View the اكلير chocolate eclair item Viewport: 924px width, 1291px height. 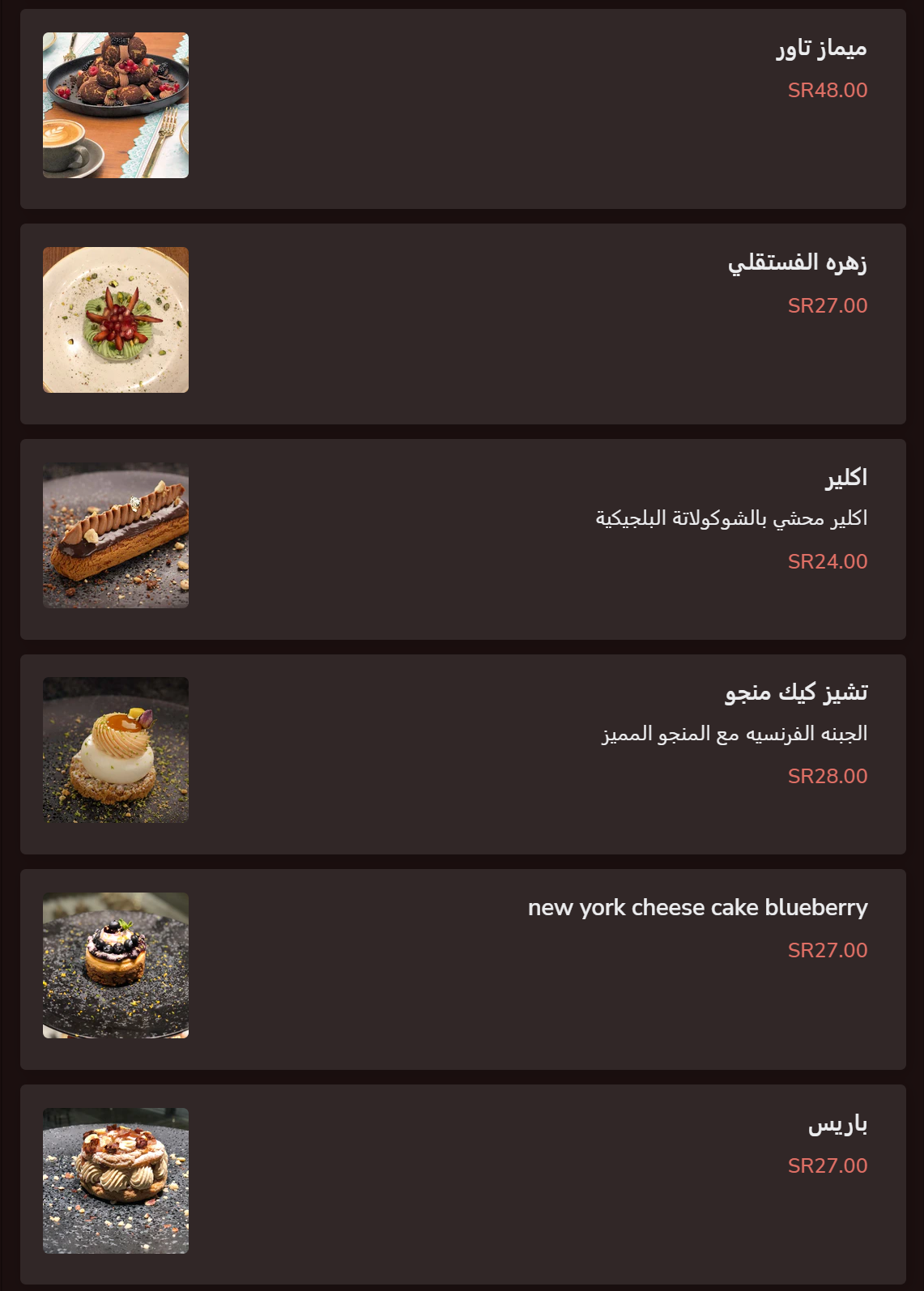462,539
